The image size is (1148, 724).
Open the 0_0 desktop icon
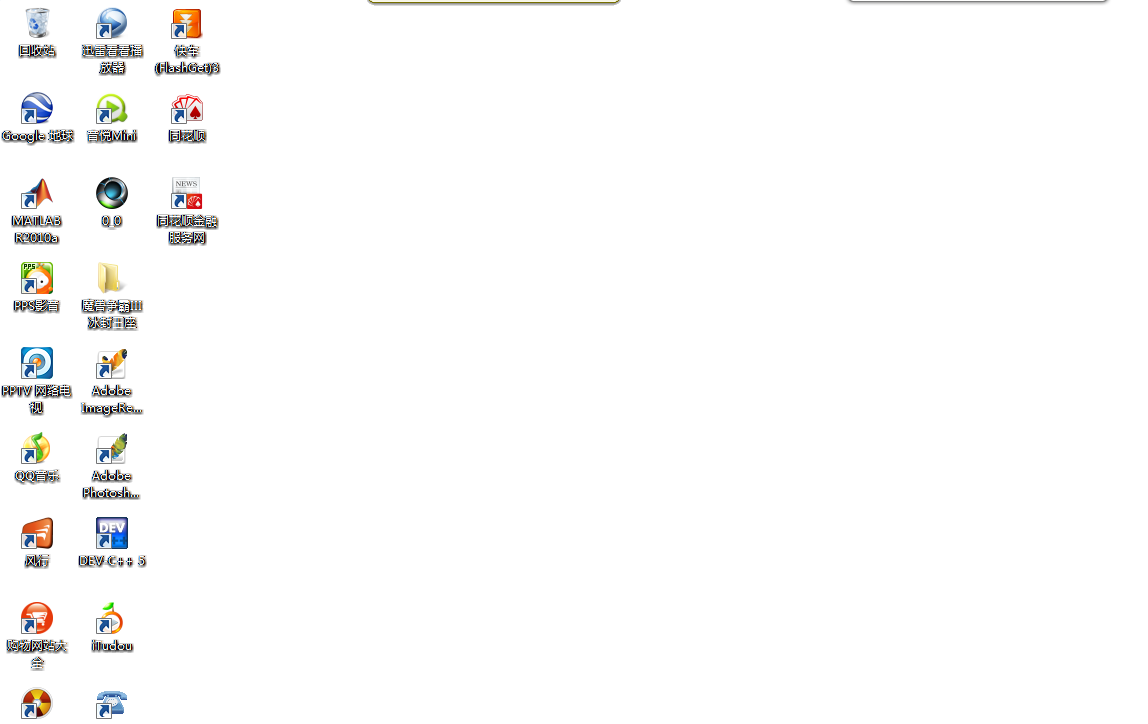click(112, 194)
